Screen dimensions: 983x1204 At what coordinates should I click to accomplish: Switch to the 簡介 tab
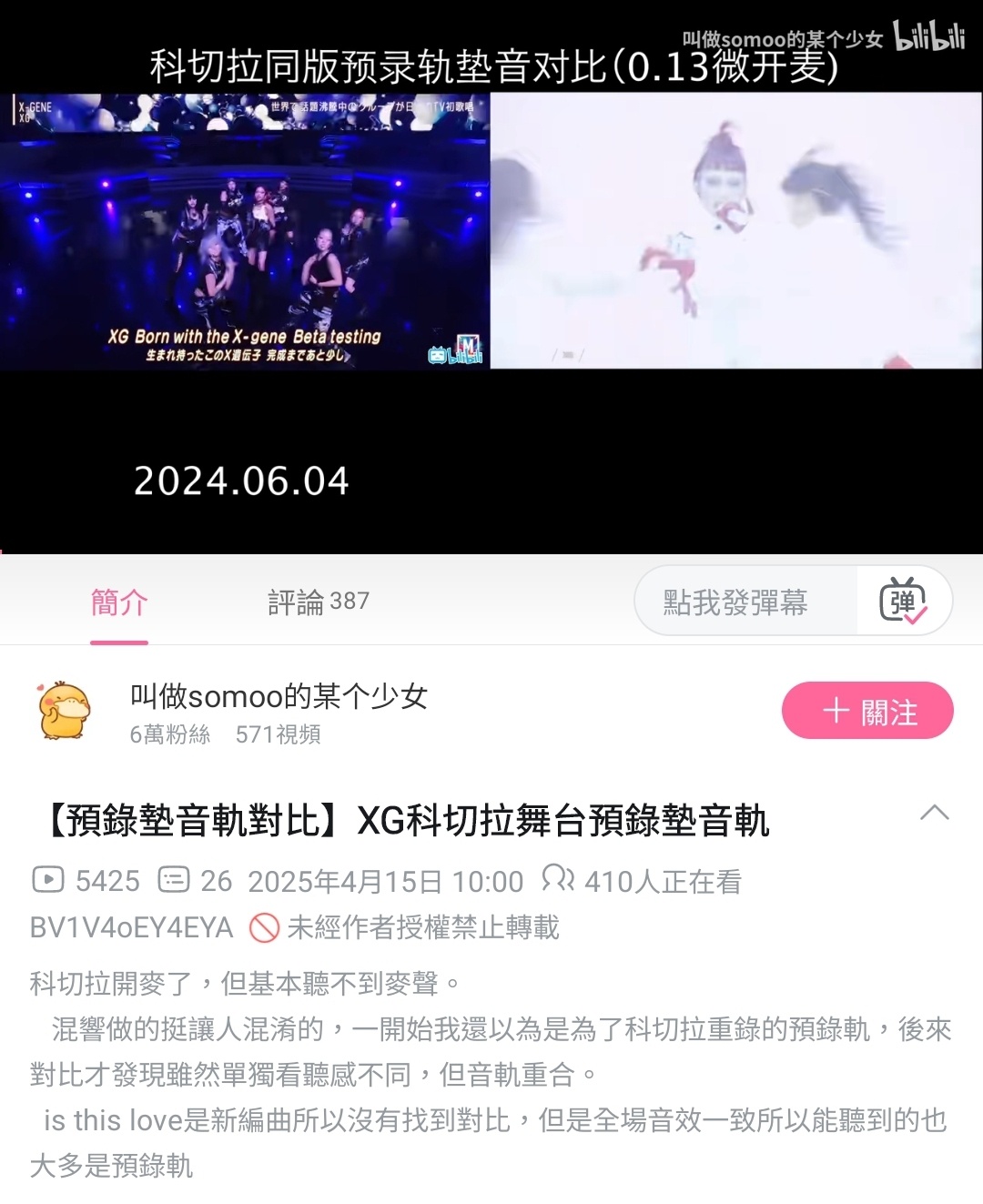[x=119, y=602]
